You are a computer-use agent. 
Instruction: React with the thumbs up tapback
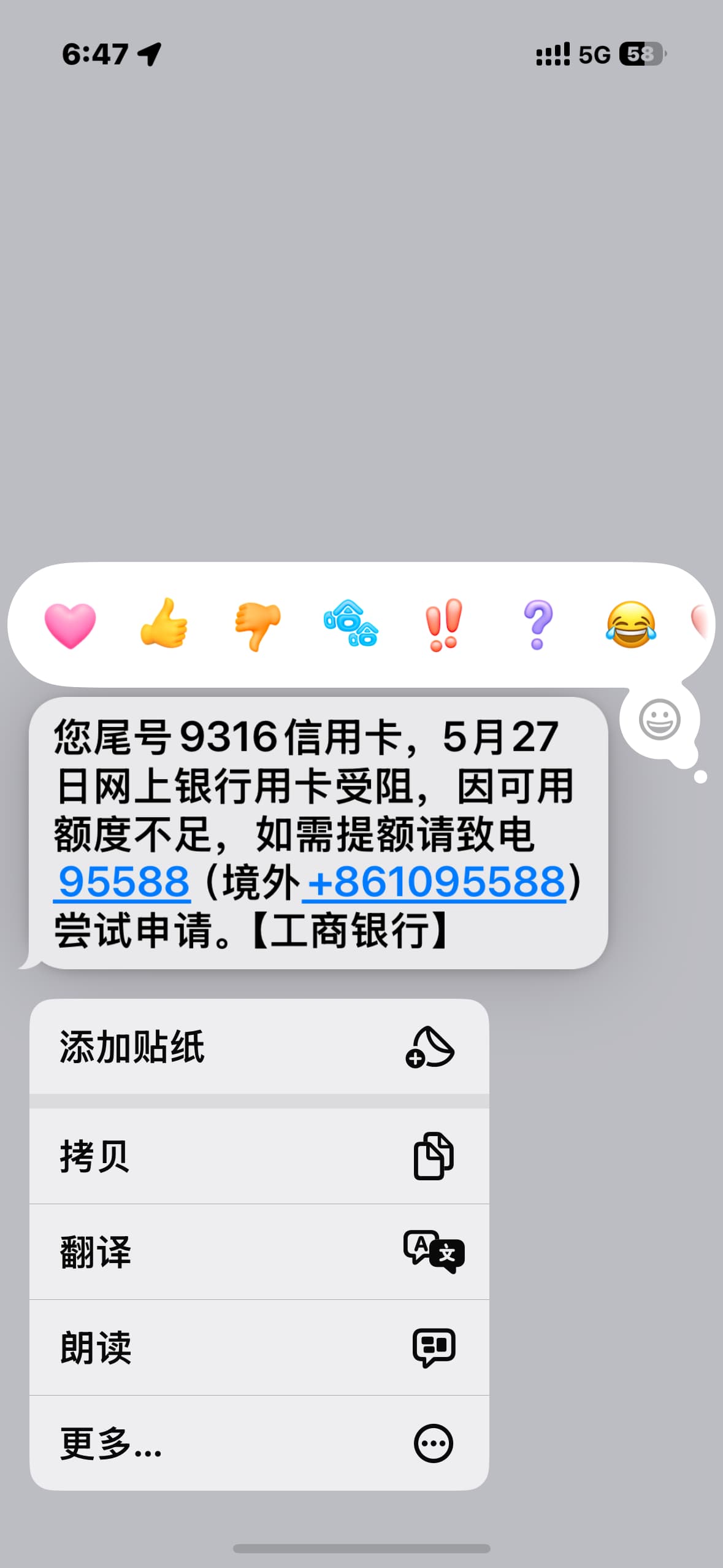click(164, 623)
